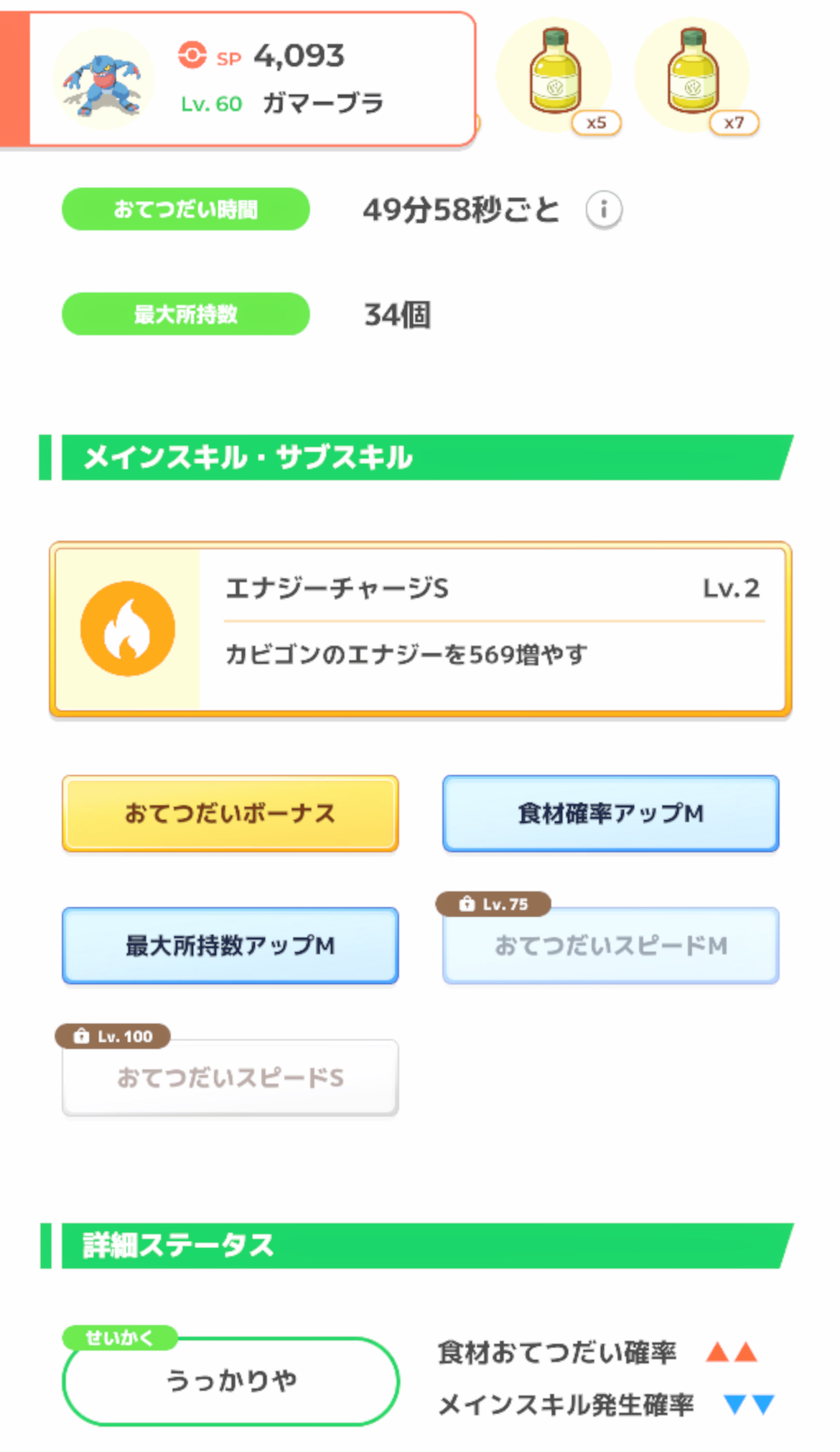Screen dimensions: 840x1452
Task: Tap the locked おてつだいスピードM skill
Action: pos(610,946)
